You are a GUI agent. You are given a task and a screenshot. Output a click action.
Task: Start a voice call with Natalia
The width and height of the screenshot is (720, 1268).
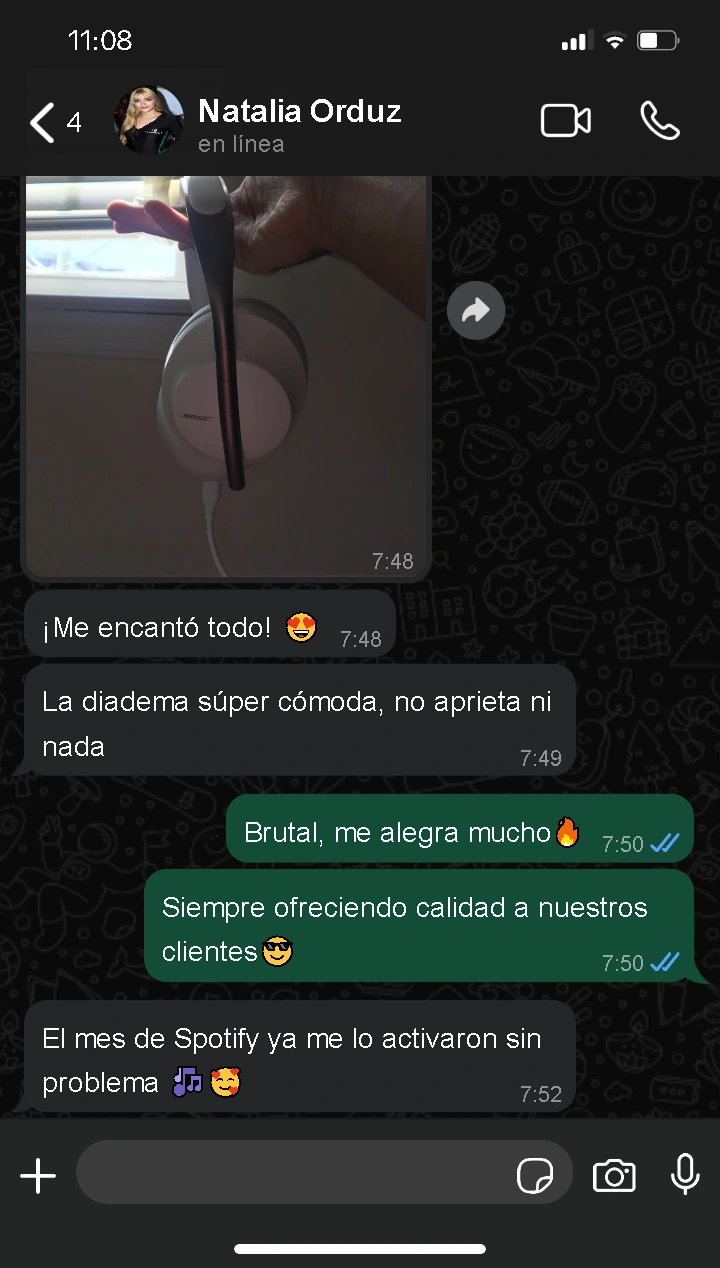660,121
